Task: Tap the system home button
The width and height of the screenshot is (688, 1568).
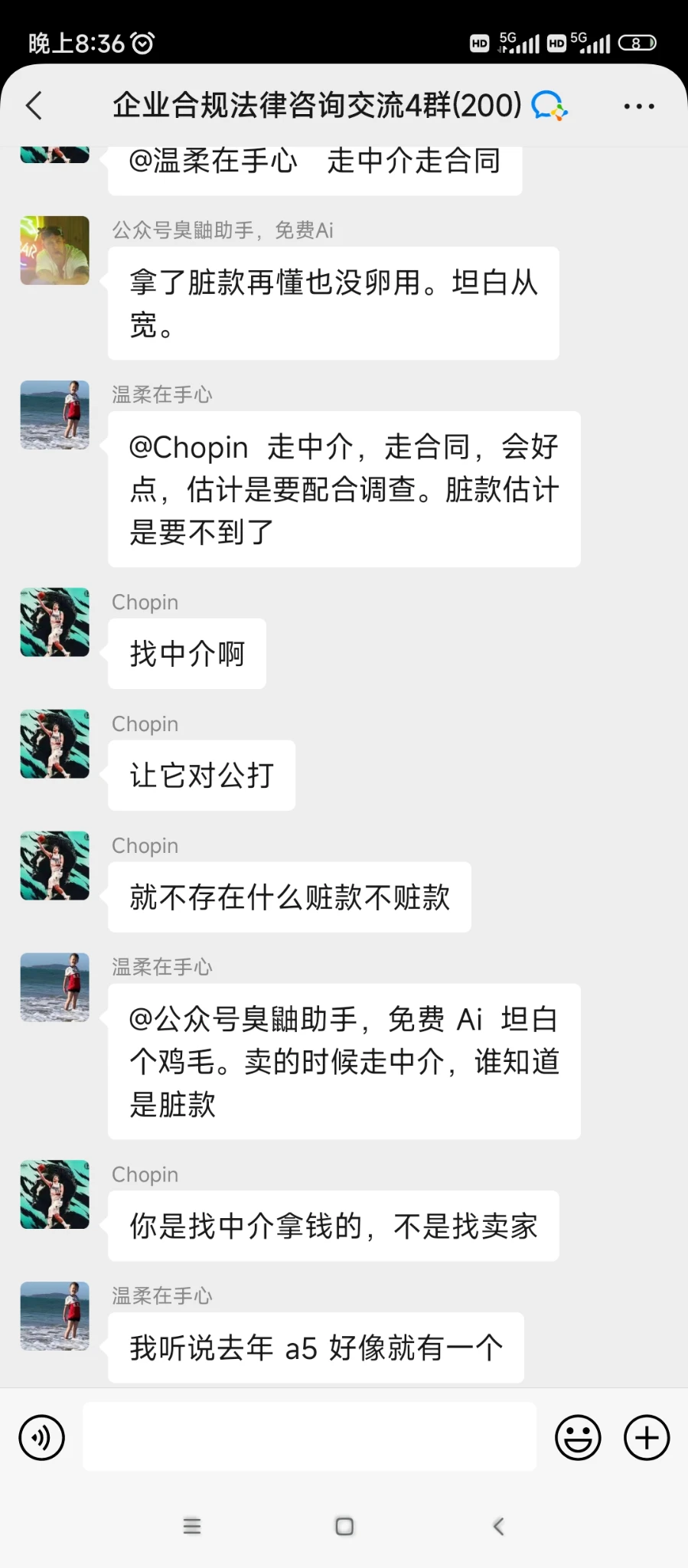Action: coord(344,1526)
